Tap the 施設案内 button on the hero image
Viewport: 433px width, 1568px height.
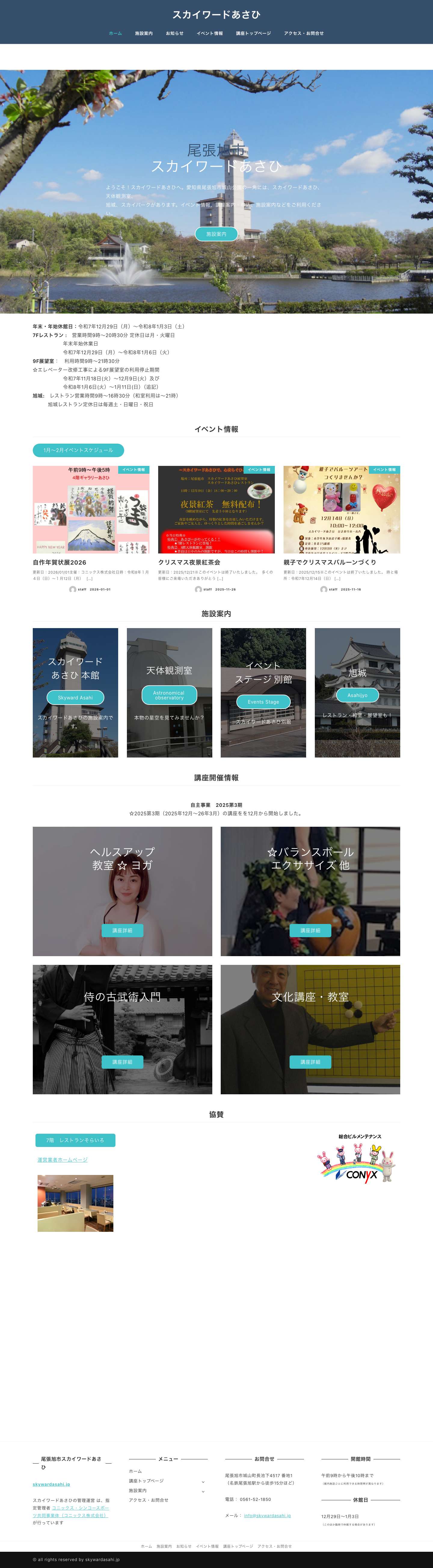tap(216, 234)
